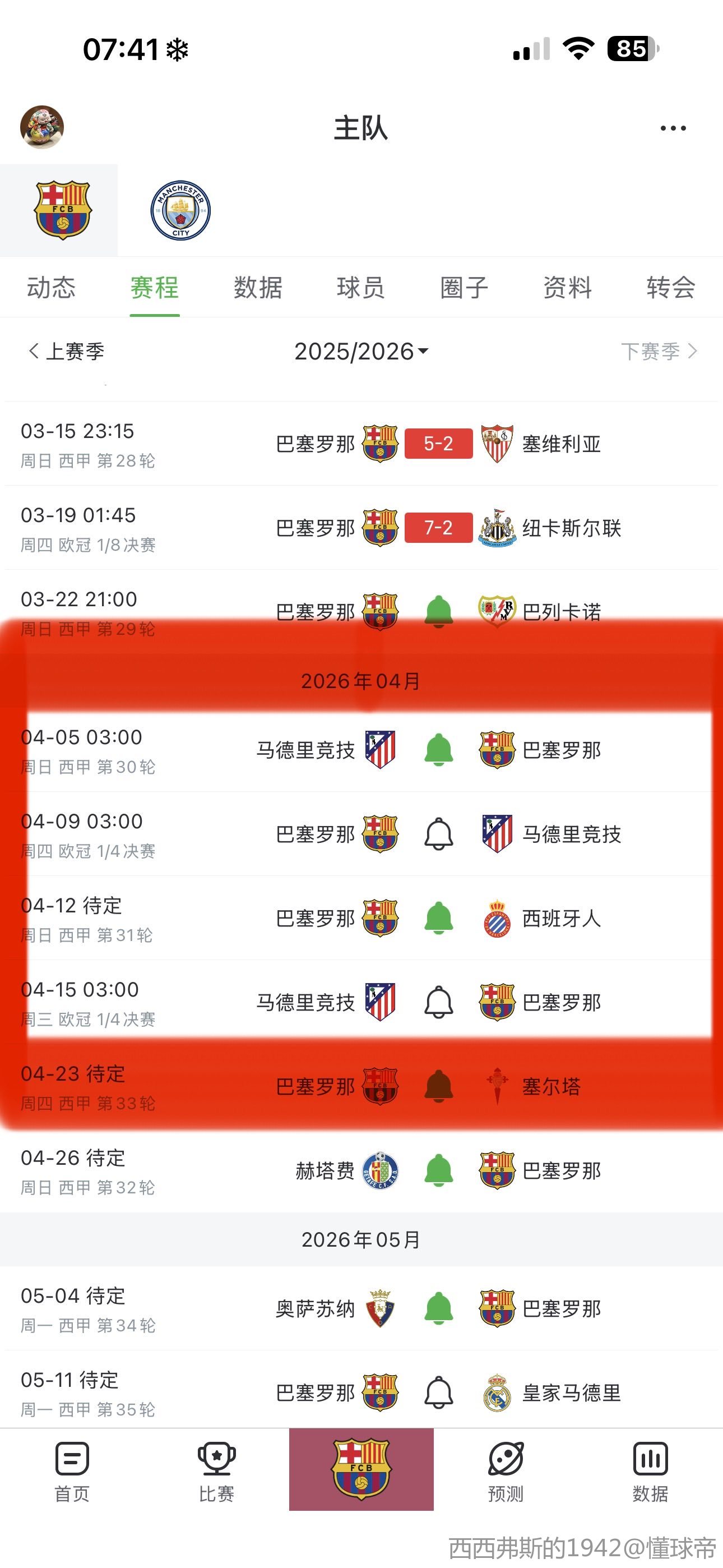Go to 上赛季 previous season

pos(67,351)
